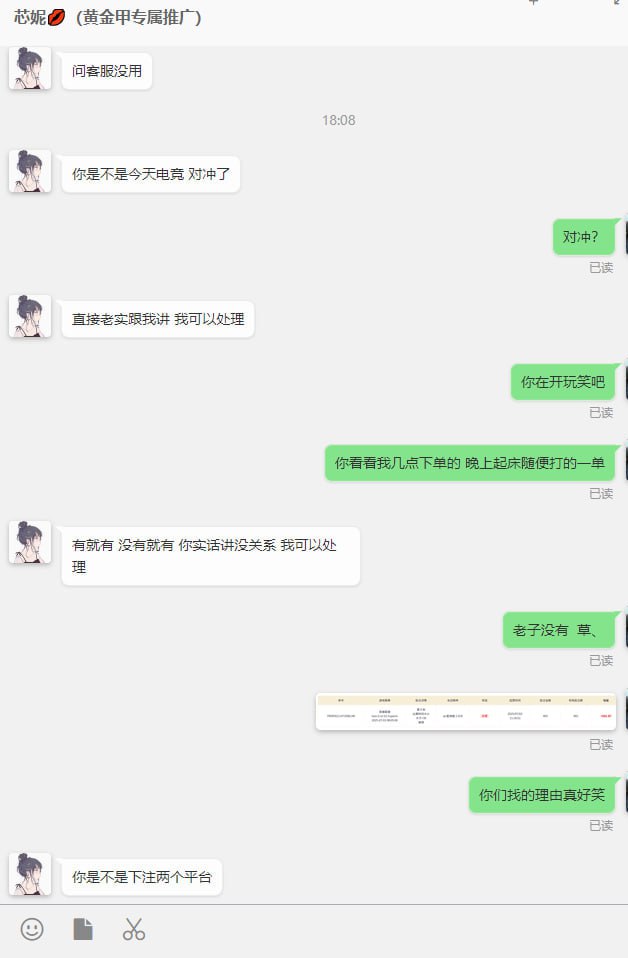Image resolution: width=628 pixels, height=958 pixels.
Task: Open 芯妮's avatar beside 问客服没用
Action: tap(30, 69)
